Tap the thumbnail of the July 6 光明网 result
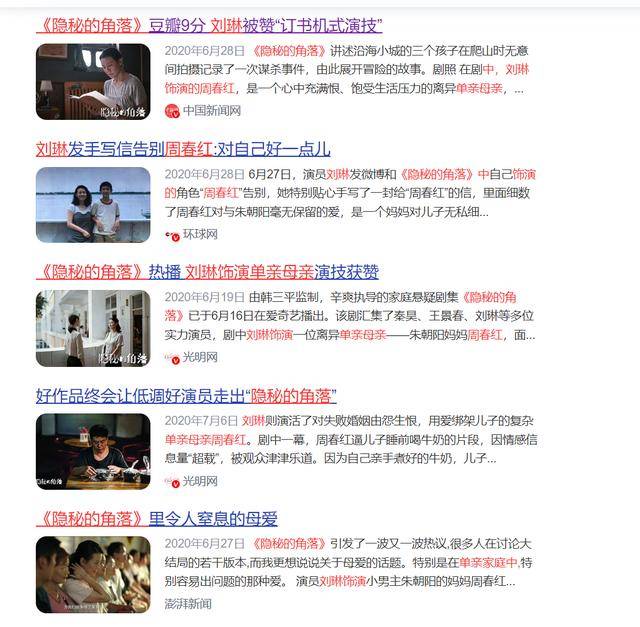 [93, 451]
